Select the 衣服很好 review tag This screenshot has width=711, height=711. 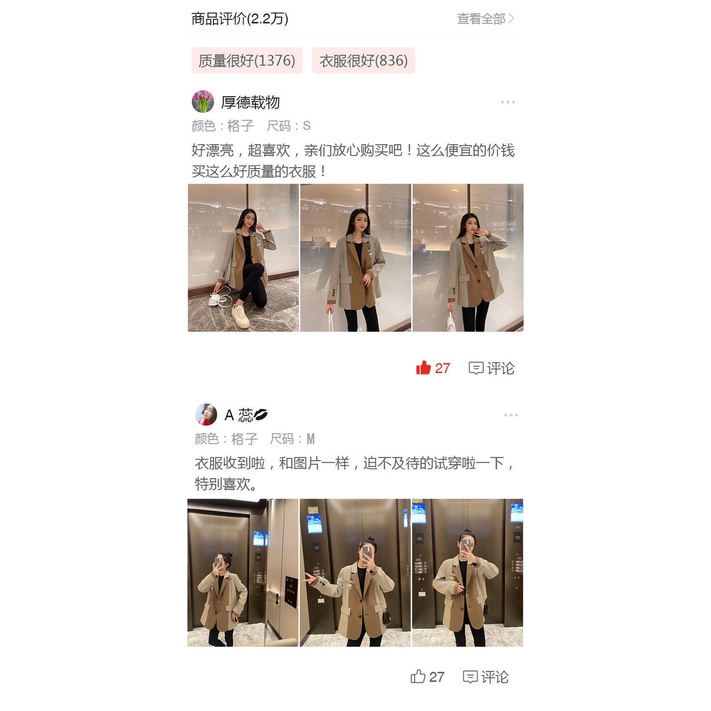click(363, 61)
